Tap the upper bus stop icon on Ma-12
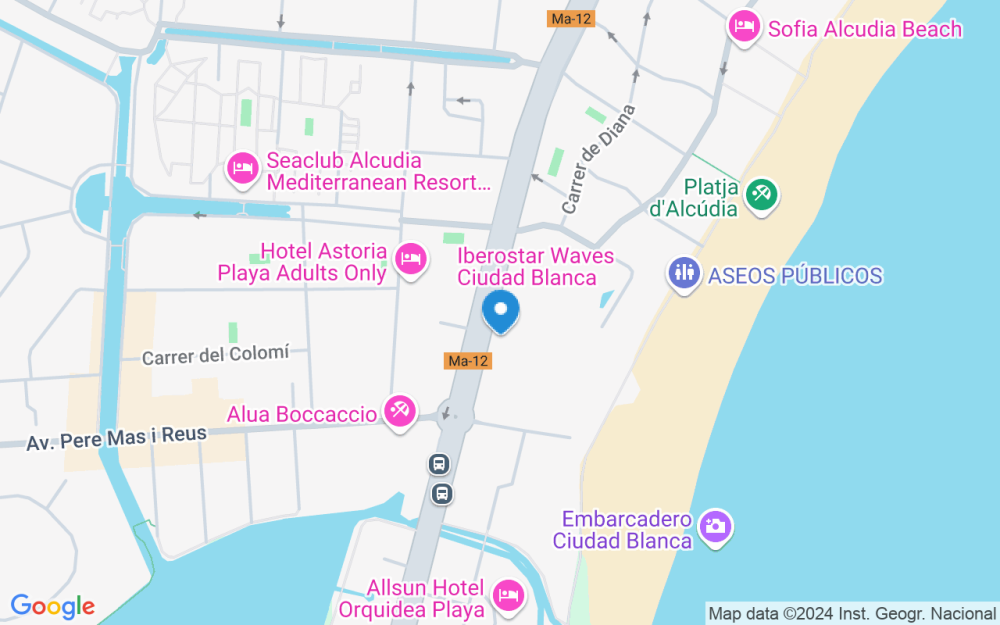 (439, 464)
